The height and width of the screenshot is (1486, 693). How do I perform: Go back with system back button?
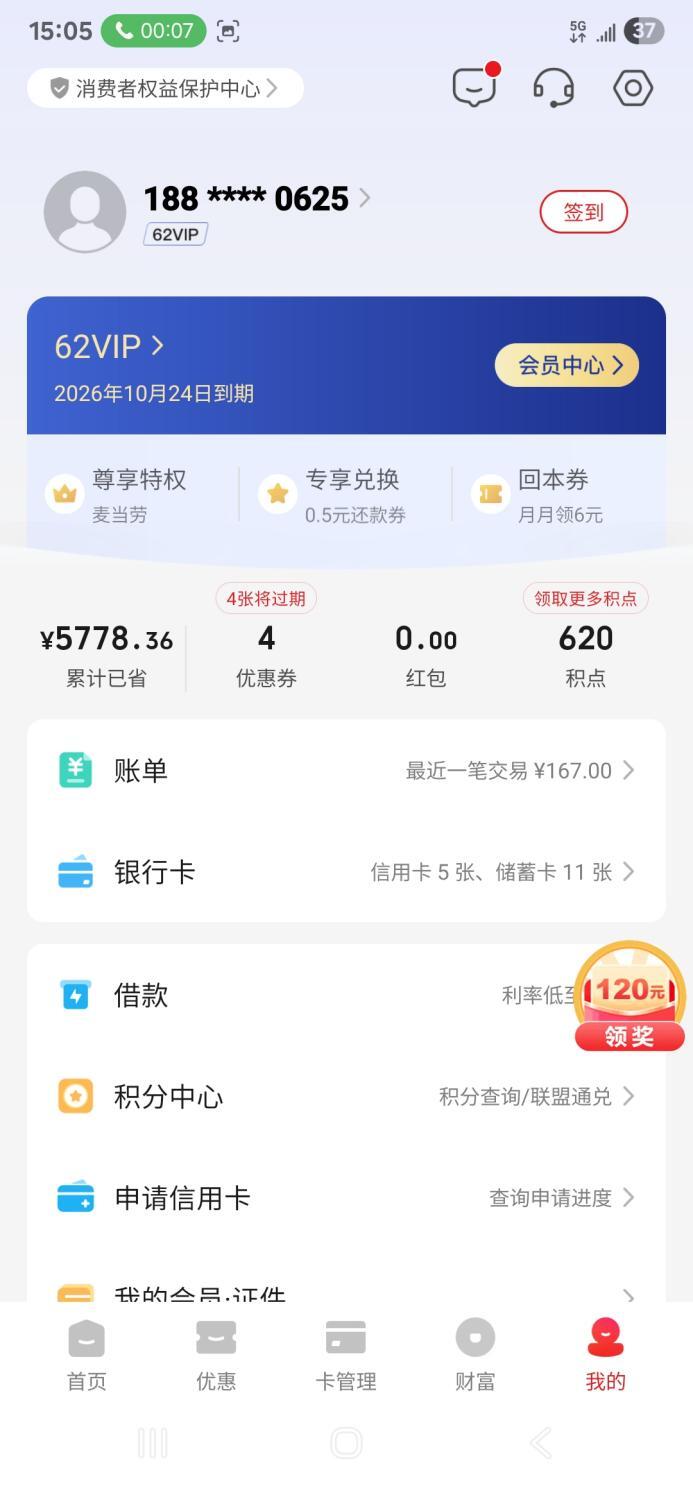click(541, 1443)
